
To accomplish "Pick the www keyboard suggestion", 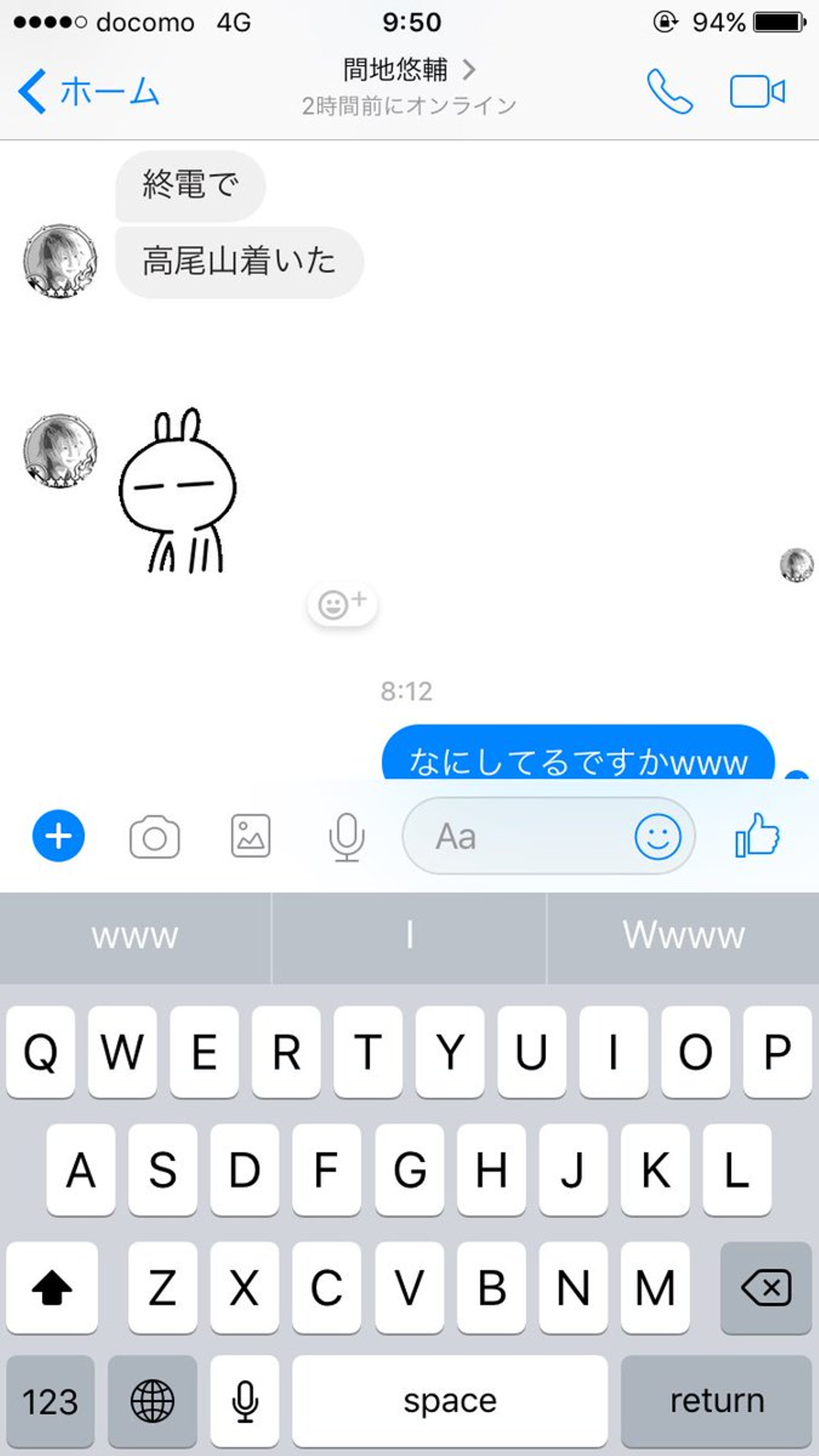I will (135, 937).
